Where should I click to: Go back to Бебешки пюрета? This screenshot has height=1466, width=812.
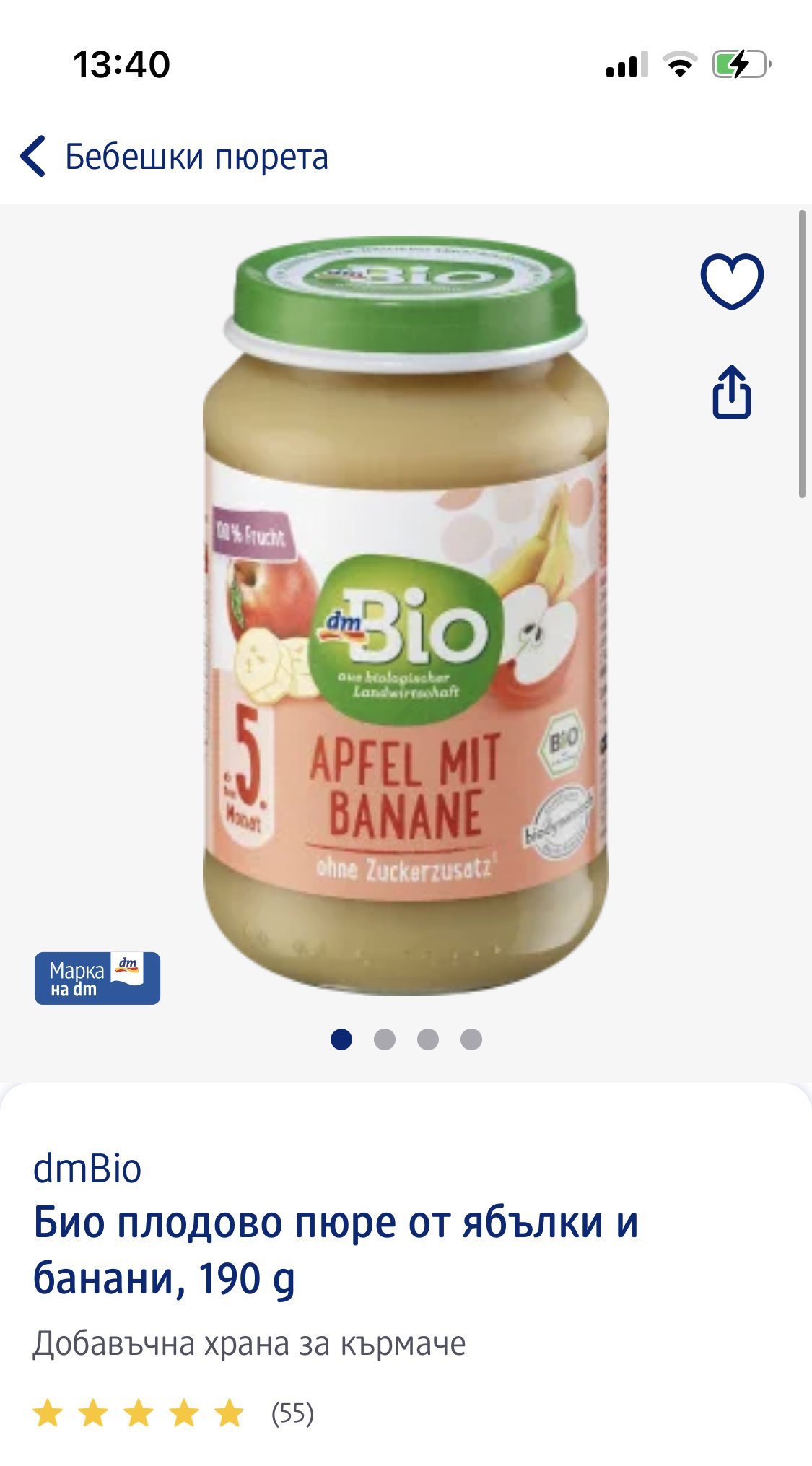coord(173,157)
